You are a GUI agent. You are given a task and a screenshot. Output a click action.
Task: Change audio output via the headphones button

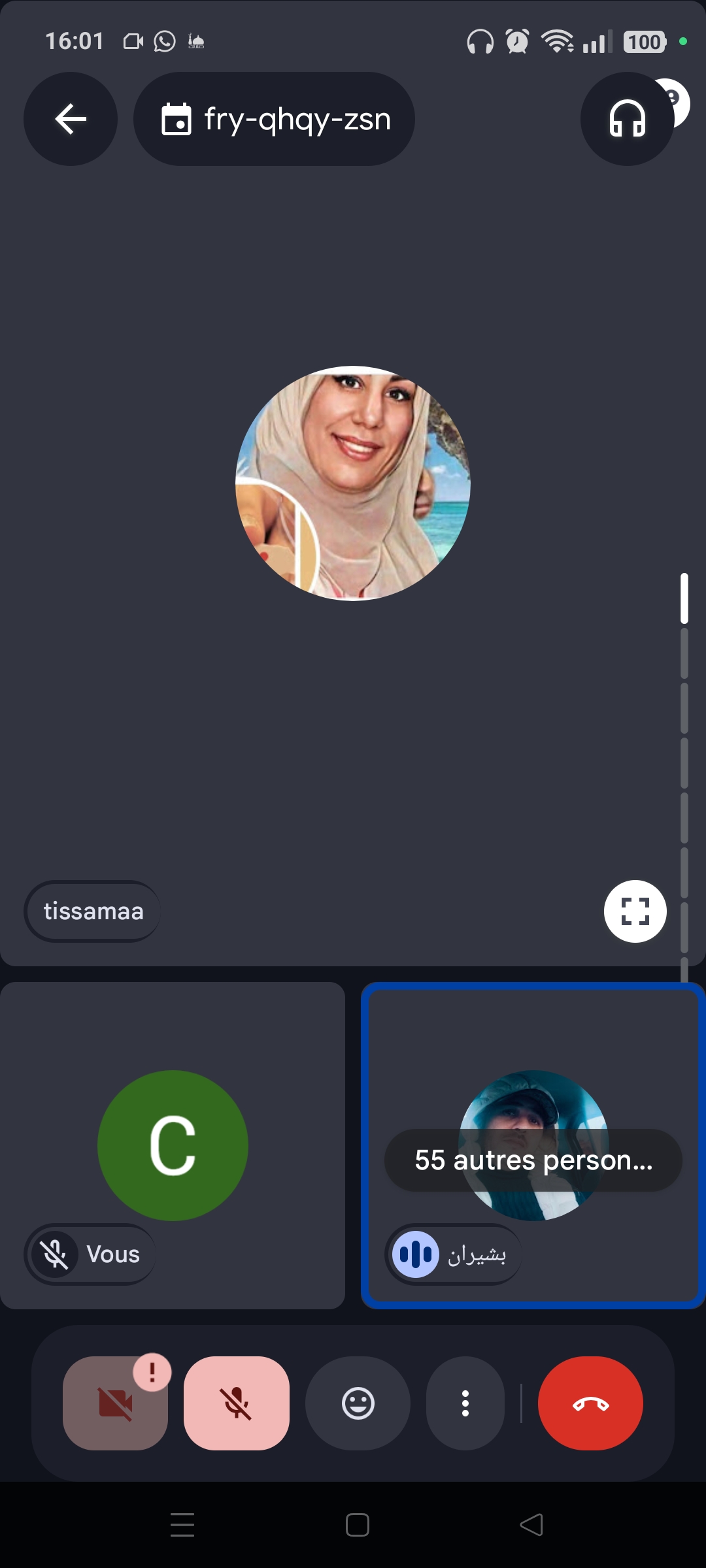627,119
